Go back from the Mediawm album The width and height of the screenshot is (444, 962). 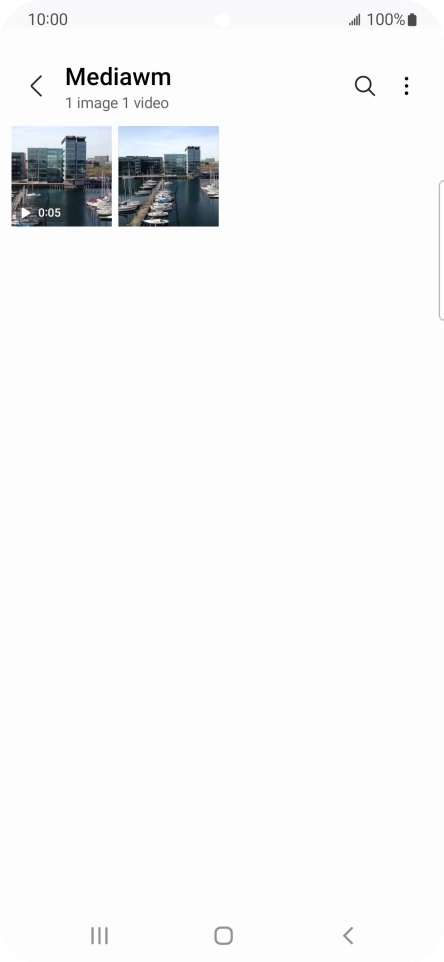[x=37, y=86]
